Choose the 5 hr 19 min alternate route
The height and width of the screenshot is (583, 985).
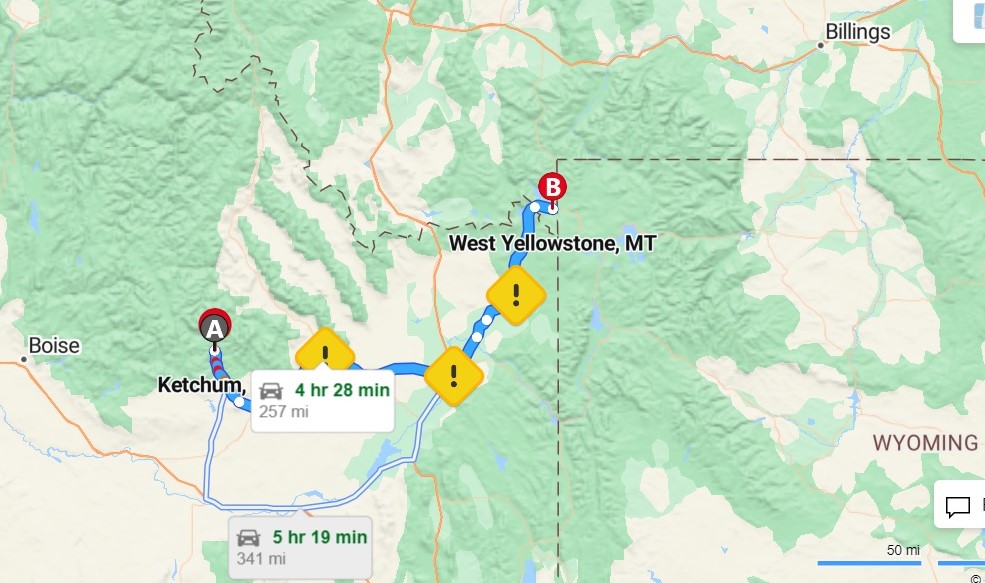300,546
